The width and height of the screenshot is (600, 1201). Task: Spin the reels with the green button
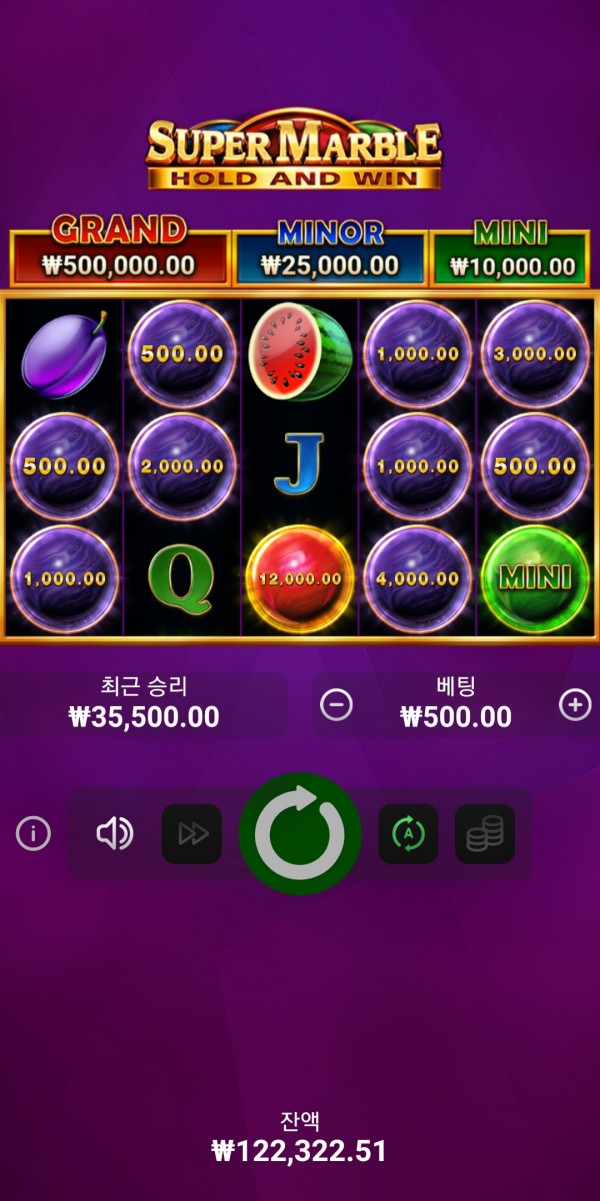point(300,833)
